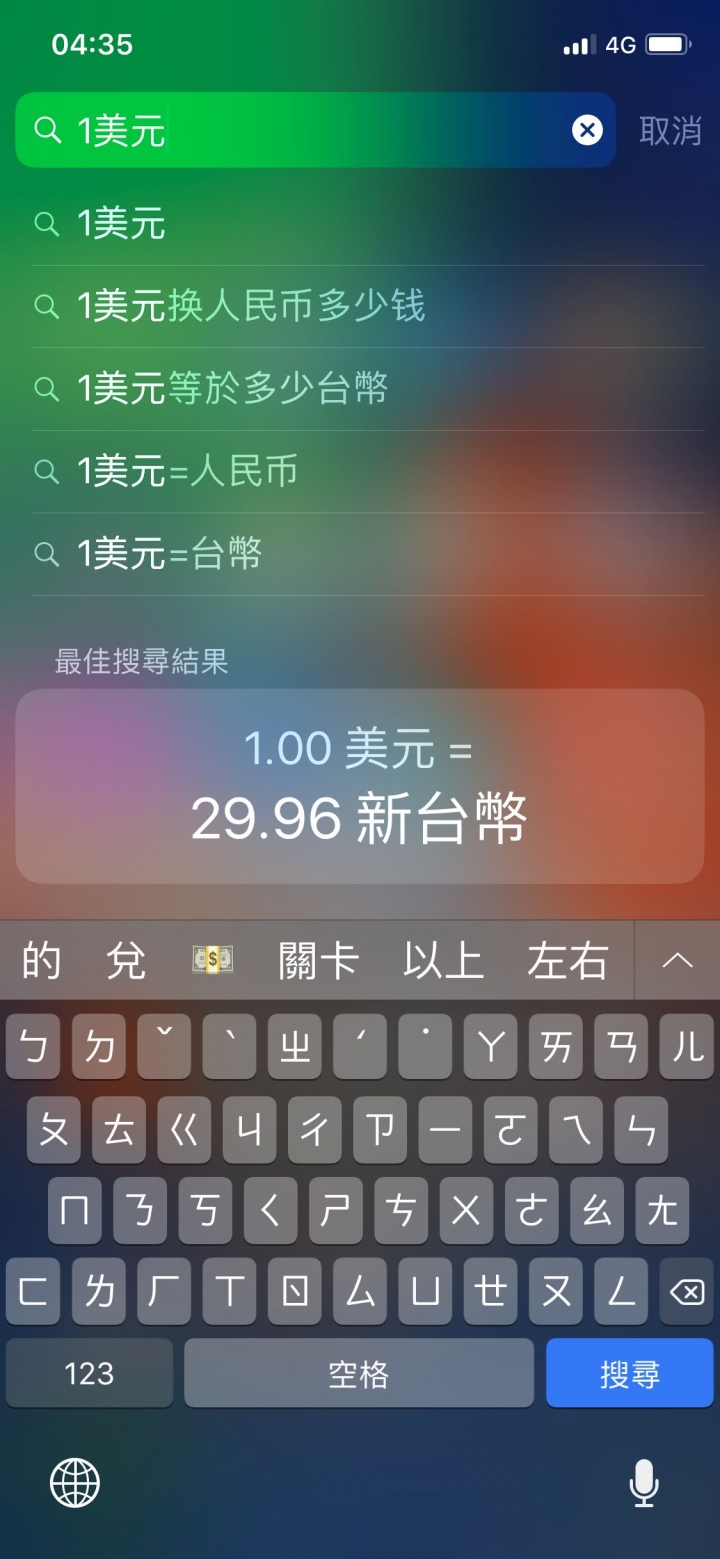Clear the search text with the X icon
This screenshot has width=720, height=1559.
[x=587, y=130]
